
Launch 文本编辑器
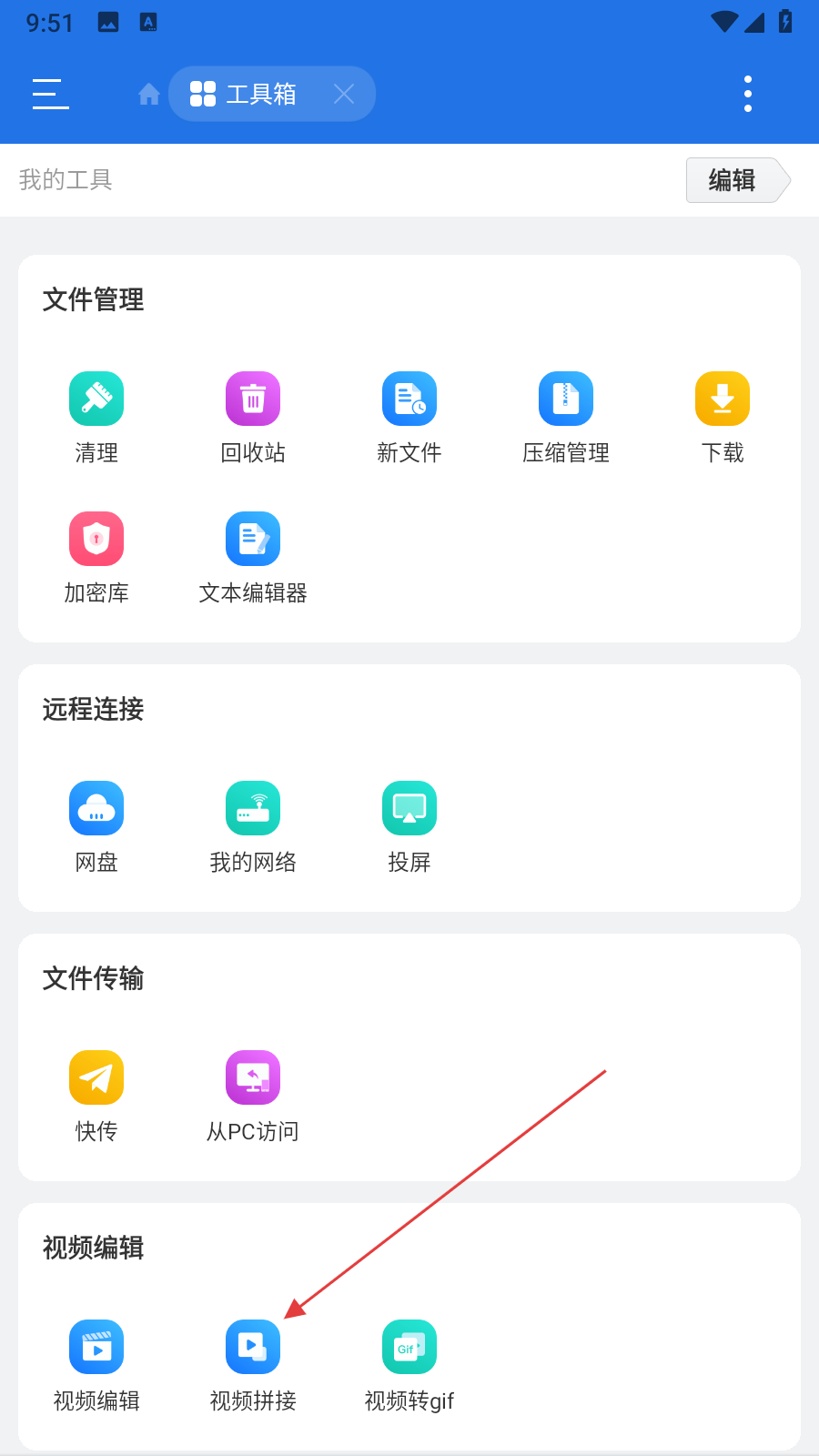click(253, 540)
